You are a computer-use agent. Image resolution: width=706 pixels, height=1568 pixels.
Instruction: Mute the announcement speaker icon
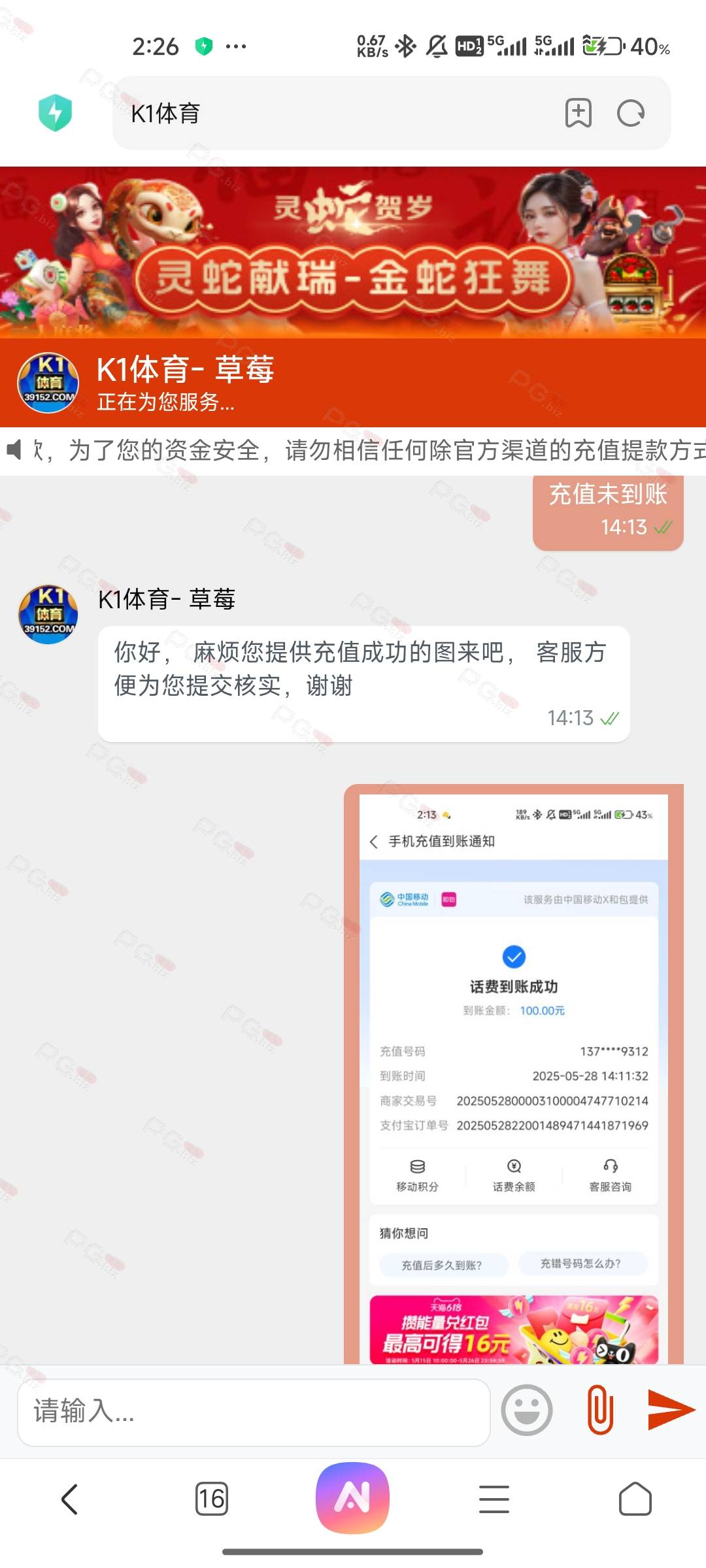[x=14, y=449]
